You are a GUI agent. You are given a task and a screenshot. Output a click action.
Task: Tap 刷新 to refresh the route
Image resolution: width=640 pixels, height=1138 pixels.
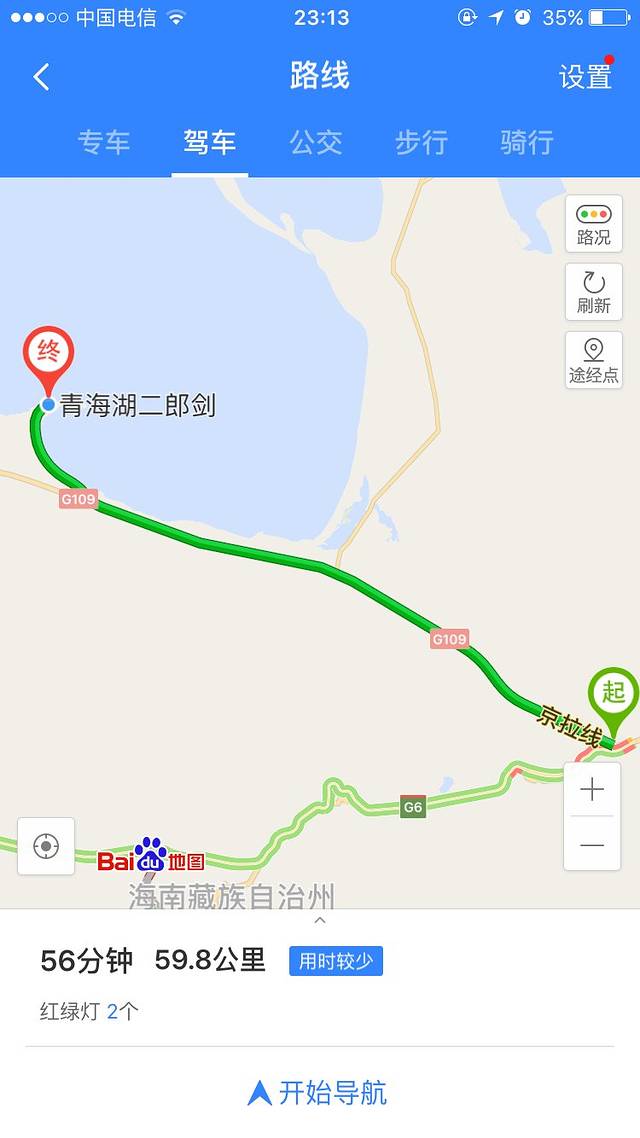pyautogui.click(x=593, y=292)
